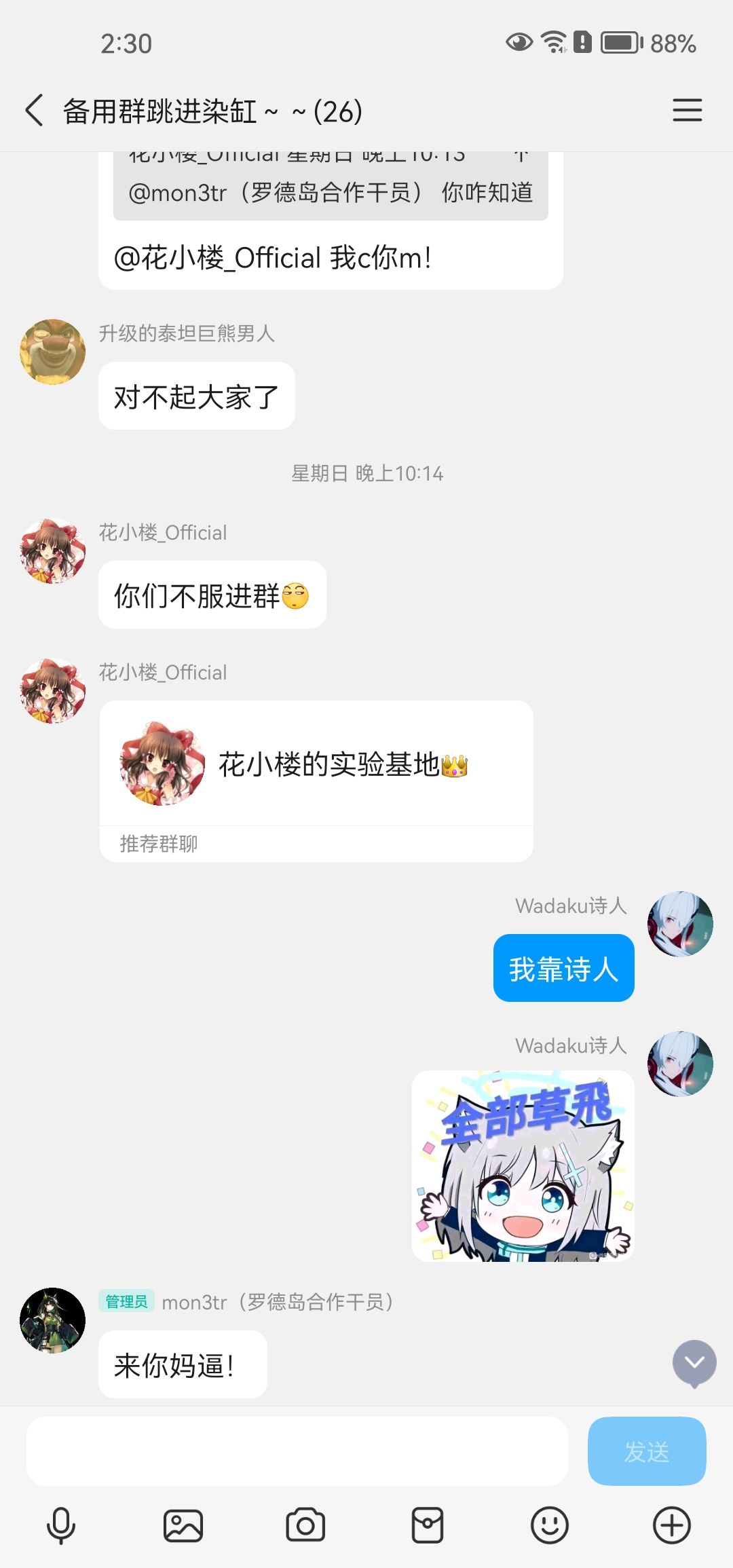
Task: Open mon3tr's avatar profile
Action: (x=53, y=1320)
